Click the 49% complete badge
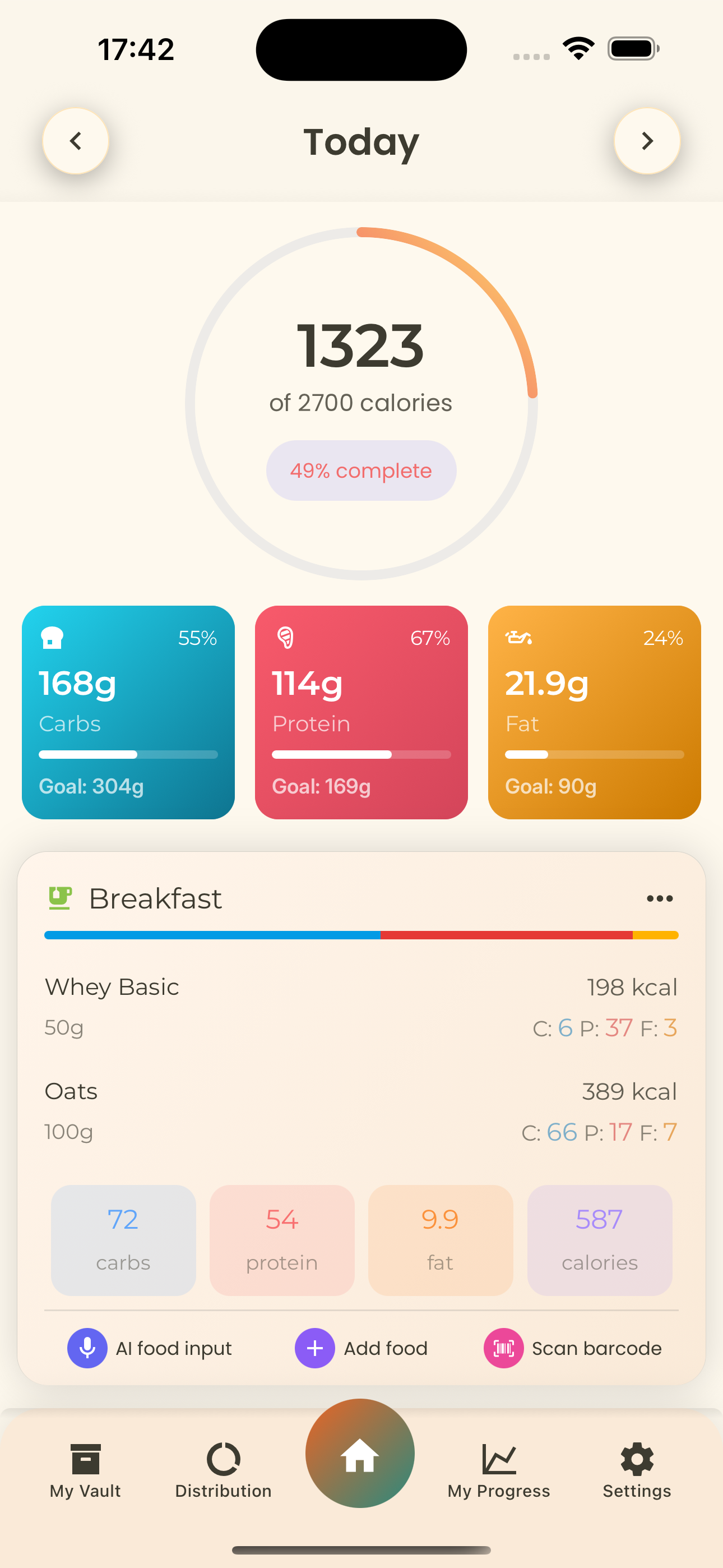The width and height of the screenshot is (723, 1568). [x=361, y=471]
